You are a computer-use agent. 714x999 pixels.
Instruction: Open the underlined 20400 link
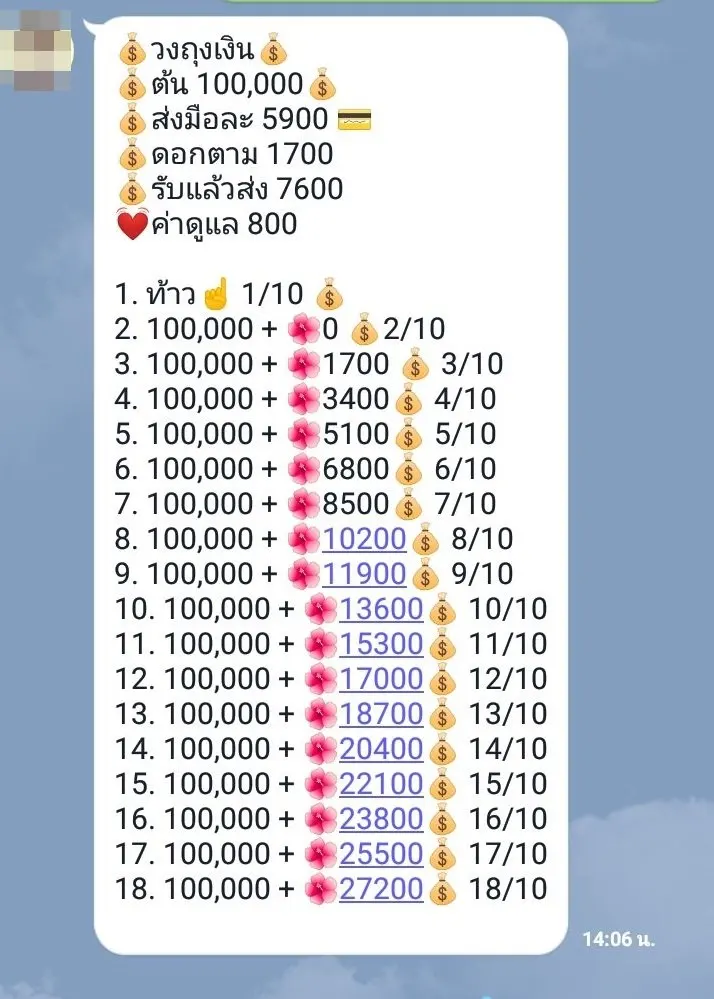pyautogui.click(x=381, y=750)
